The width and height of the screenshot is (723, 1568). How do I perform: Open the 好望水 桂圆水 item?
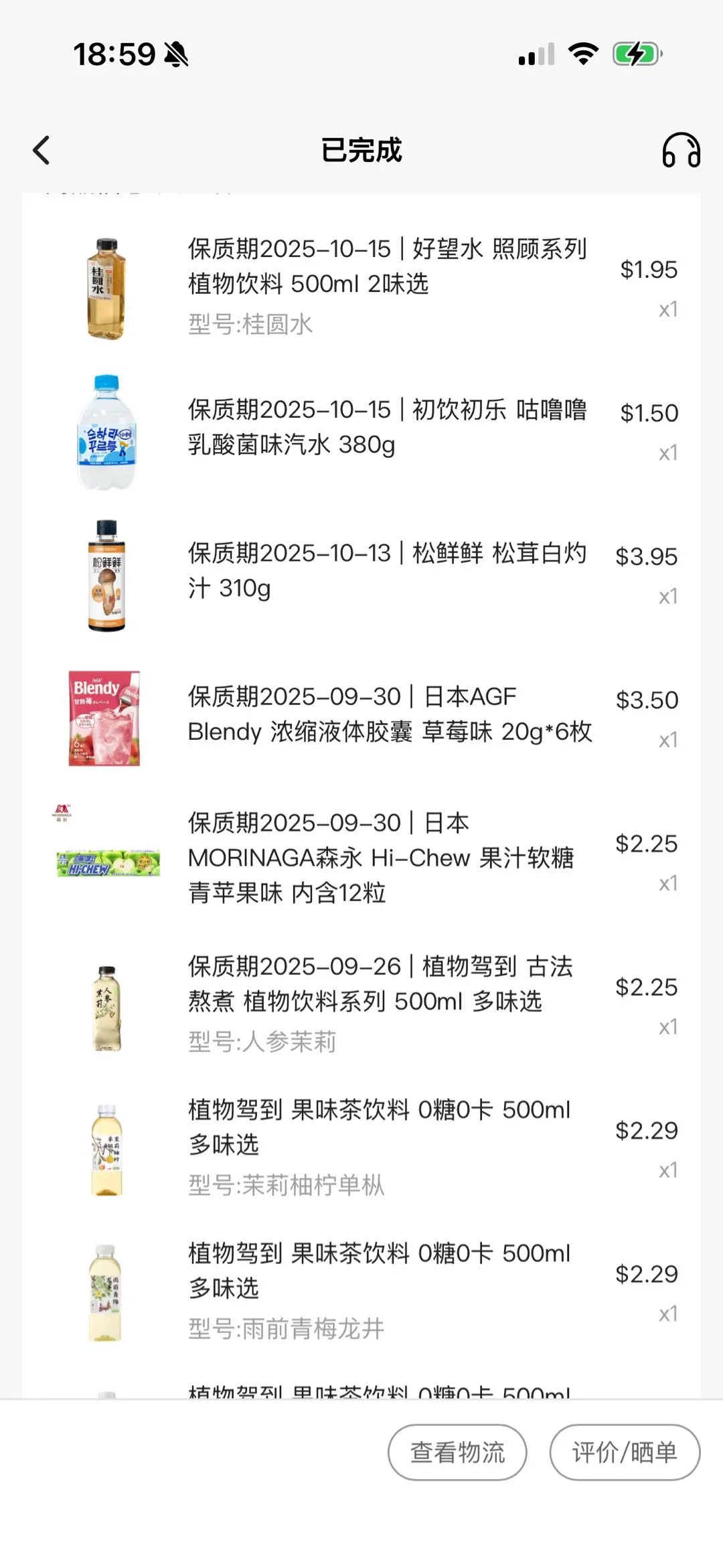(x=387, y=266)
